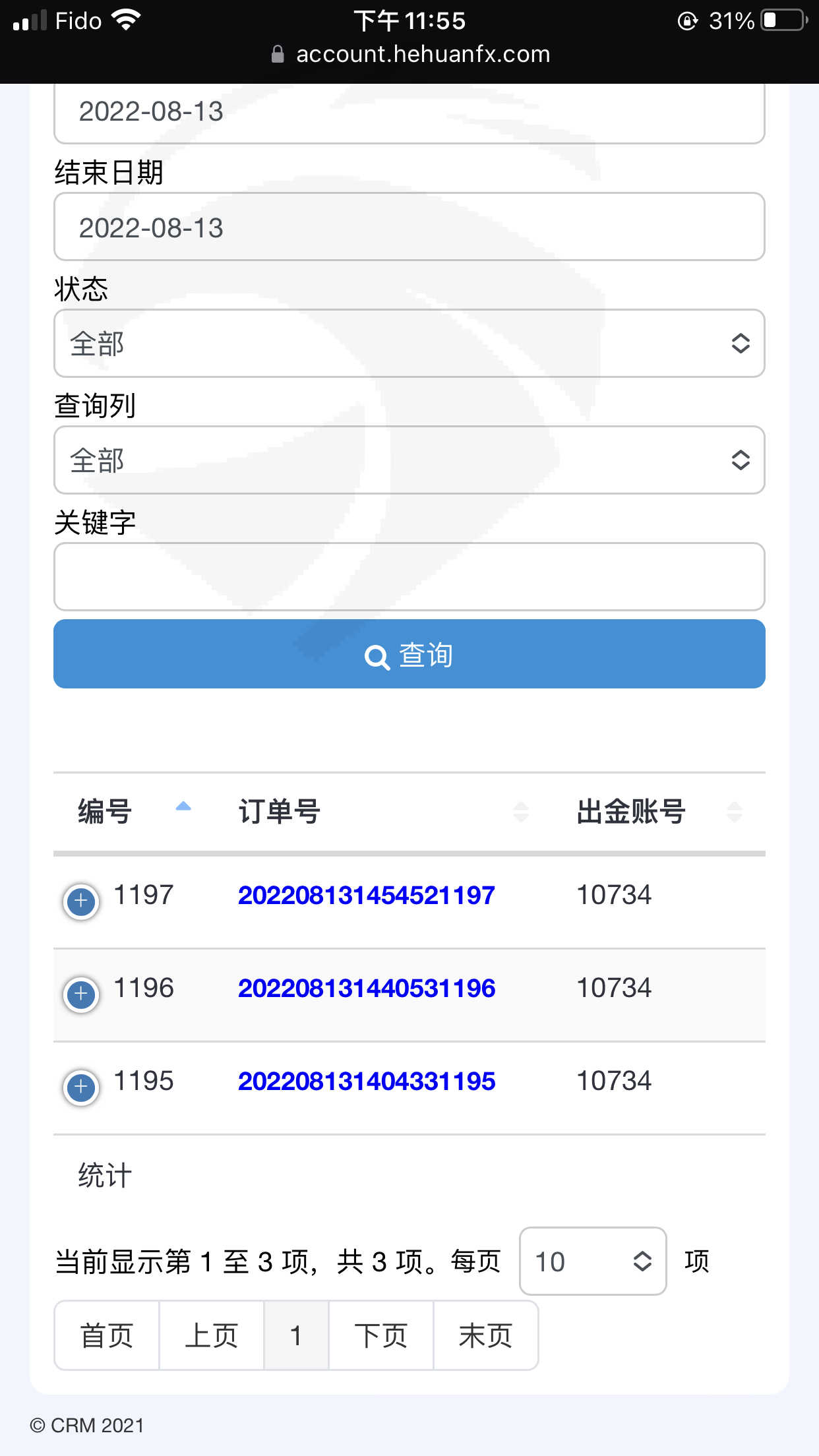Screen dimensions: 819x1456
Task: Sort the table by 订单号 column
Action: point(384,812)
